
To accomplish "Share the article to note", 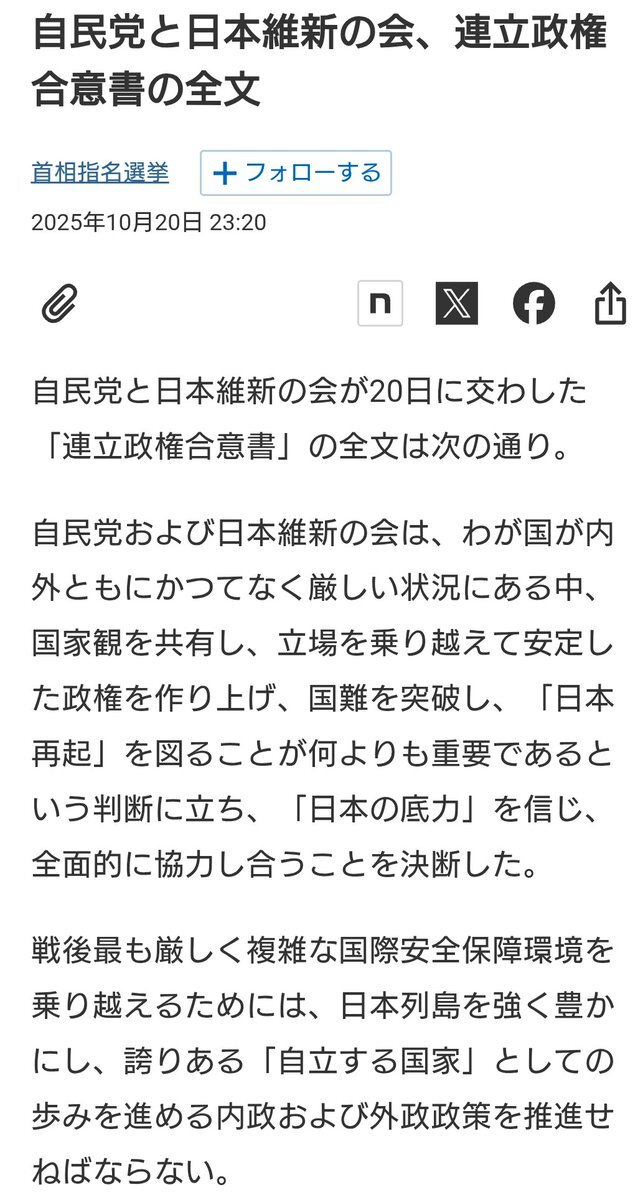I will [380, 304].
